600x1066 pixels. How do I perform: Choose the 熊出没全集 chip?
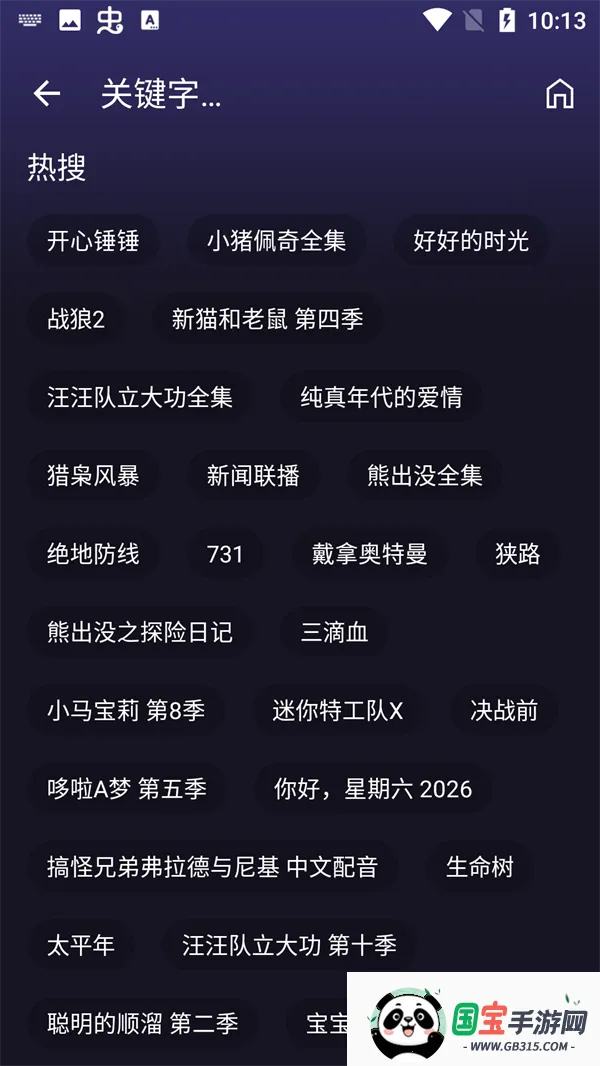click(425, 476)
